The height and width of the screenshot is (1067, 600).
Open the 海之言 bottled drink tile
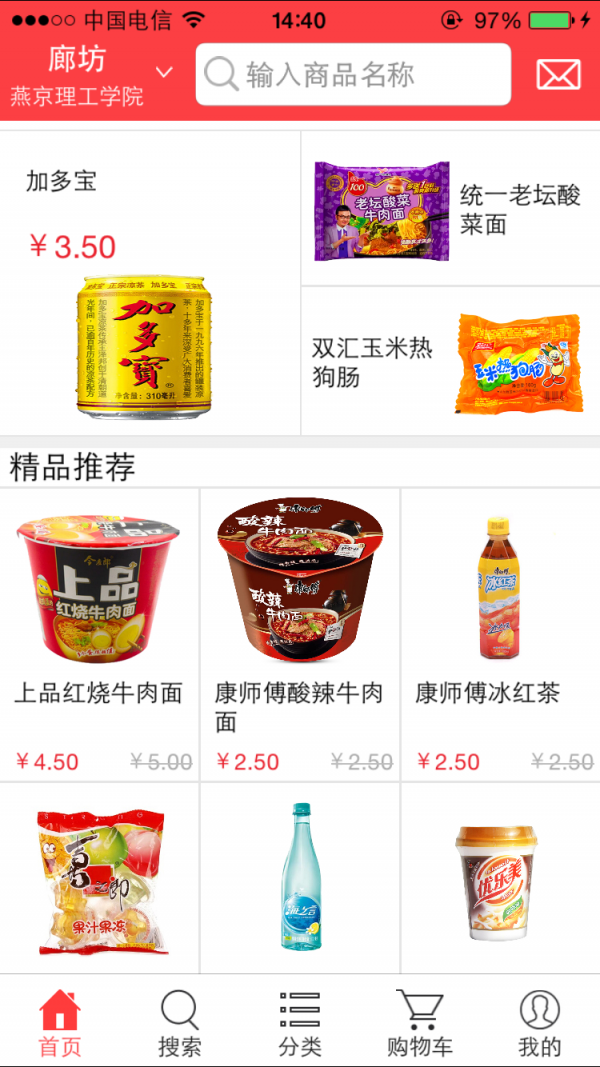300,878
